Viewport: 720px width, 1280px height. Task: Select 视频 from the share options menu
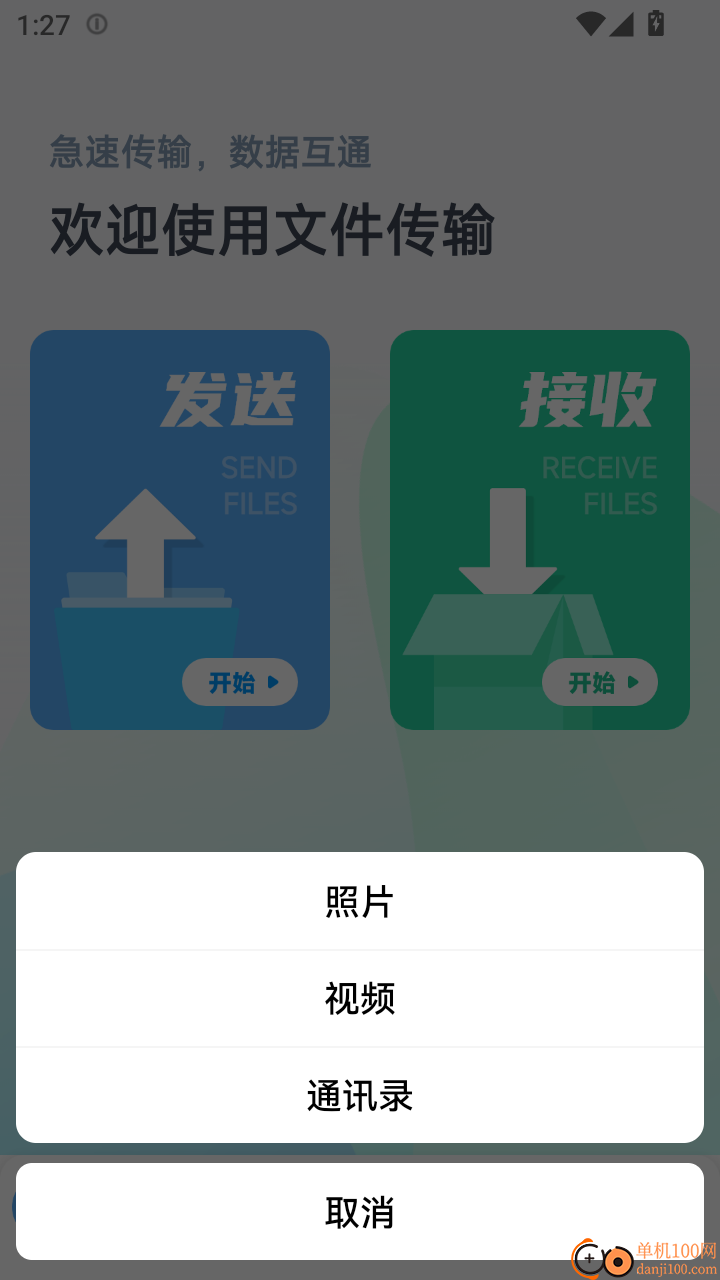[x=360, y=998]
